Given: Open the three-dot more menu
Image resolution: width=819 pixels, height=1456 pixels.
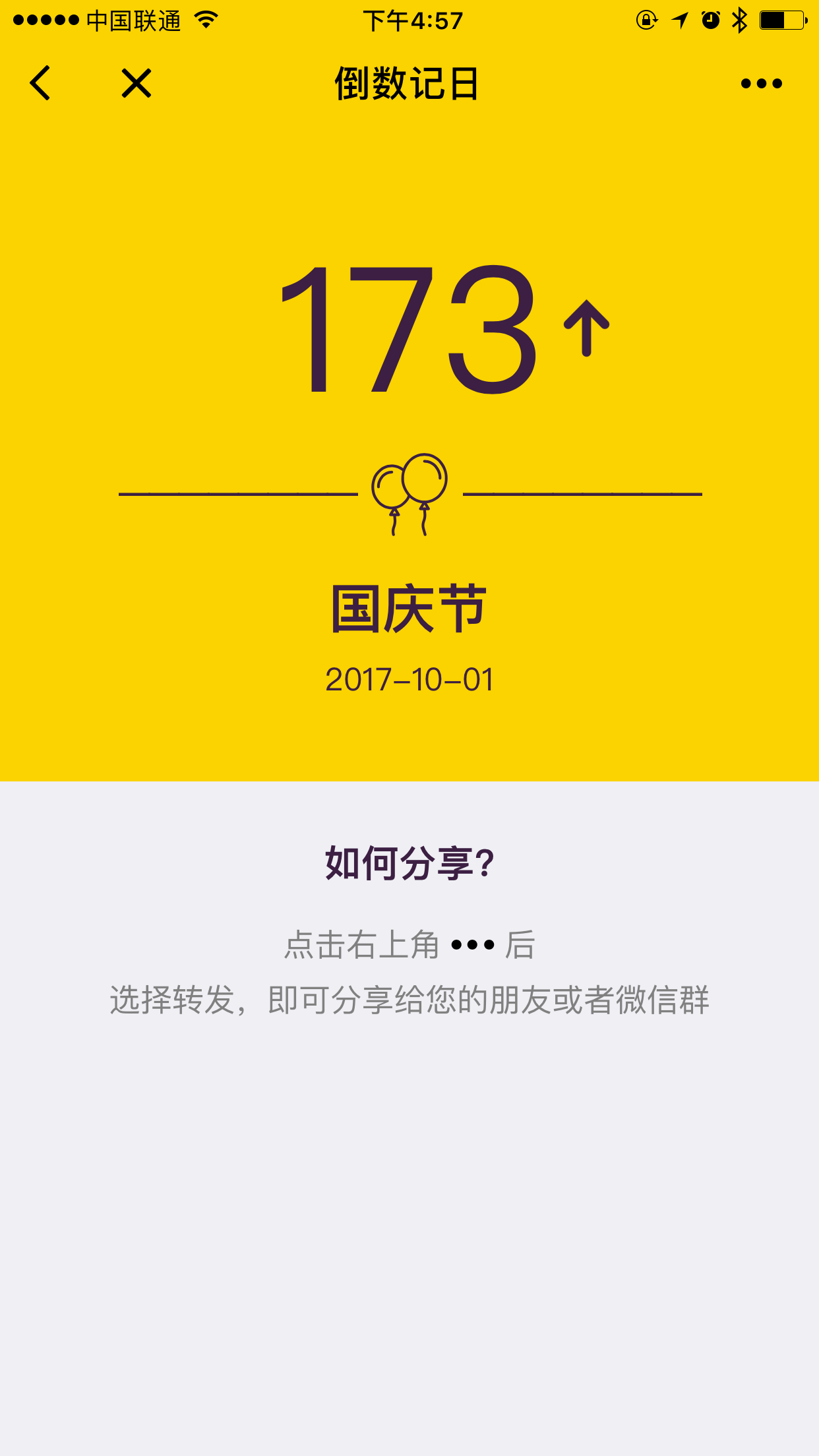Looking at the screenshot, I should coord(761,84).
